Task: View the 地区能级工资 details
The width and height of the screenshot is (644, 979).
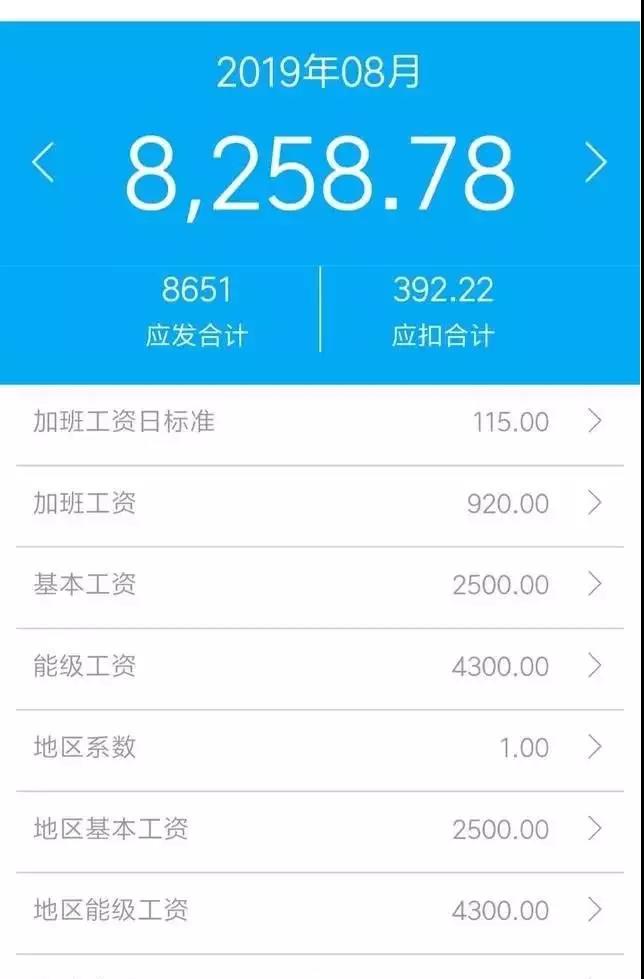Action: (x=320, y=911)
